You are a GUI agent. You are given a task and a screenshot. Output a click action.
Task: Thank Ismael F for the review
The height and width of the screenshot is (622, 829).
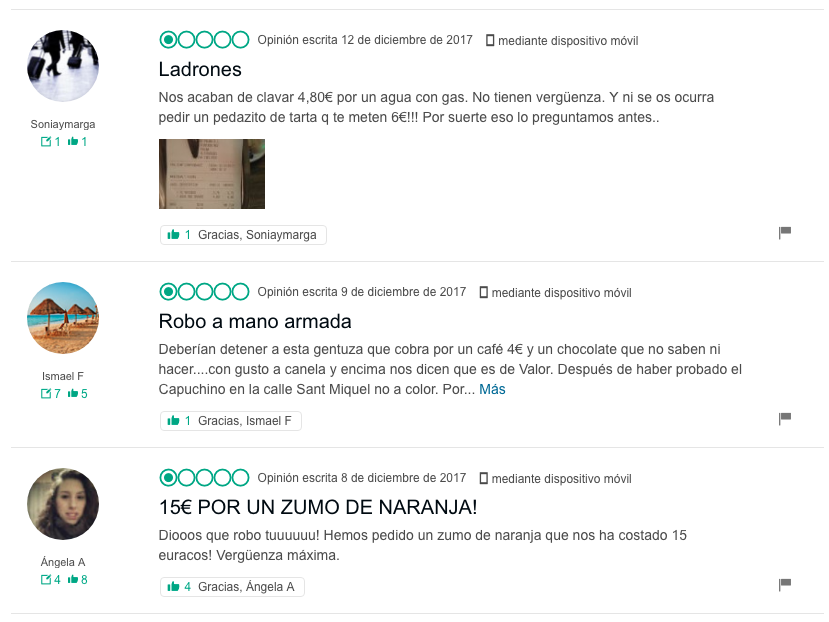(x=231, y=421)
